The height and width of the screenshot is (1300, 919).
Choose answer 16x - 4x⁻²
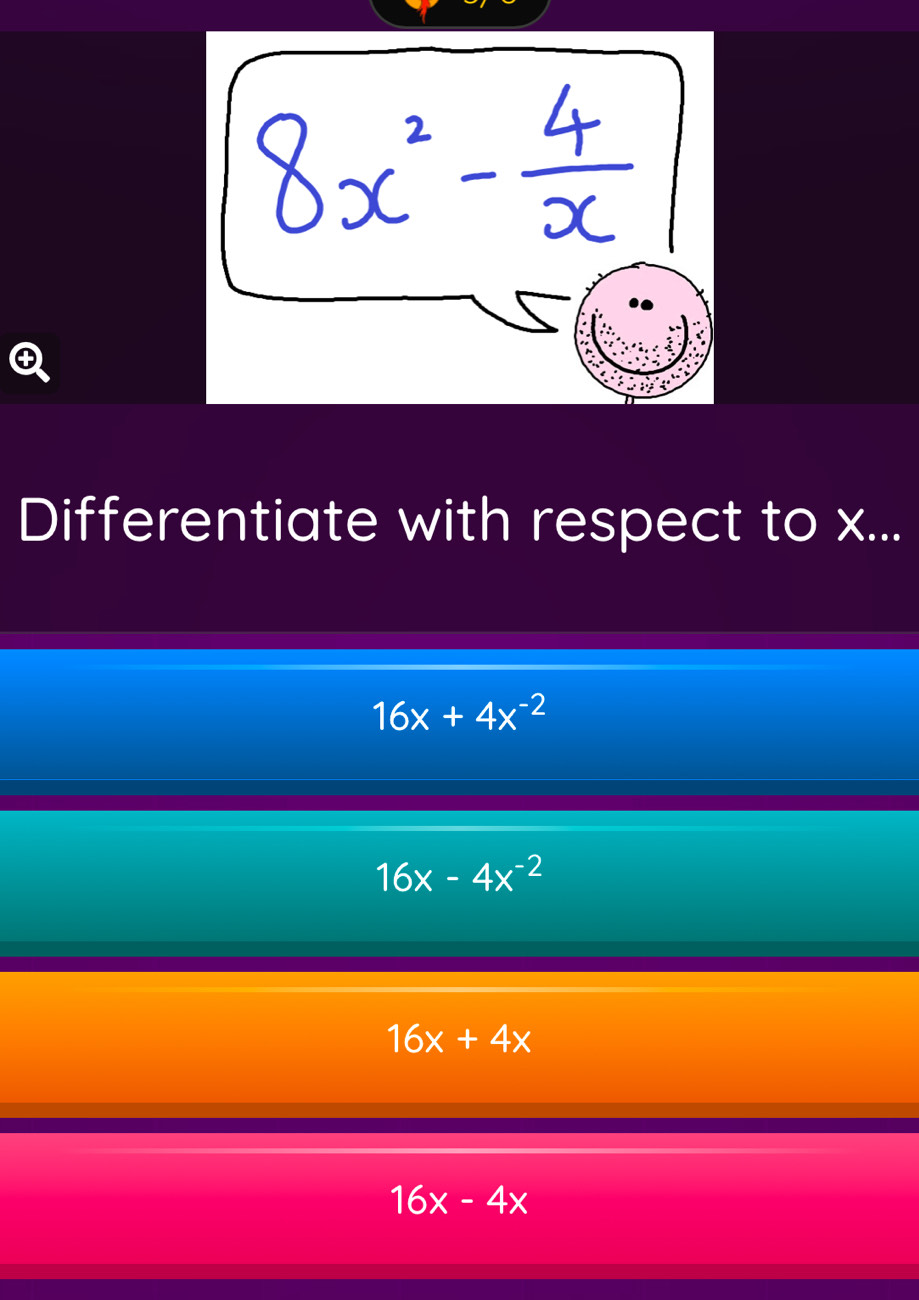(459, 876)
